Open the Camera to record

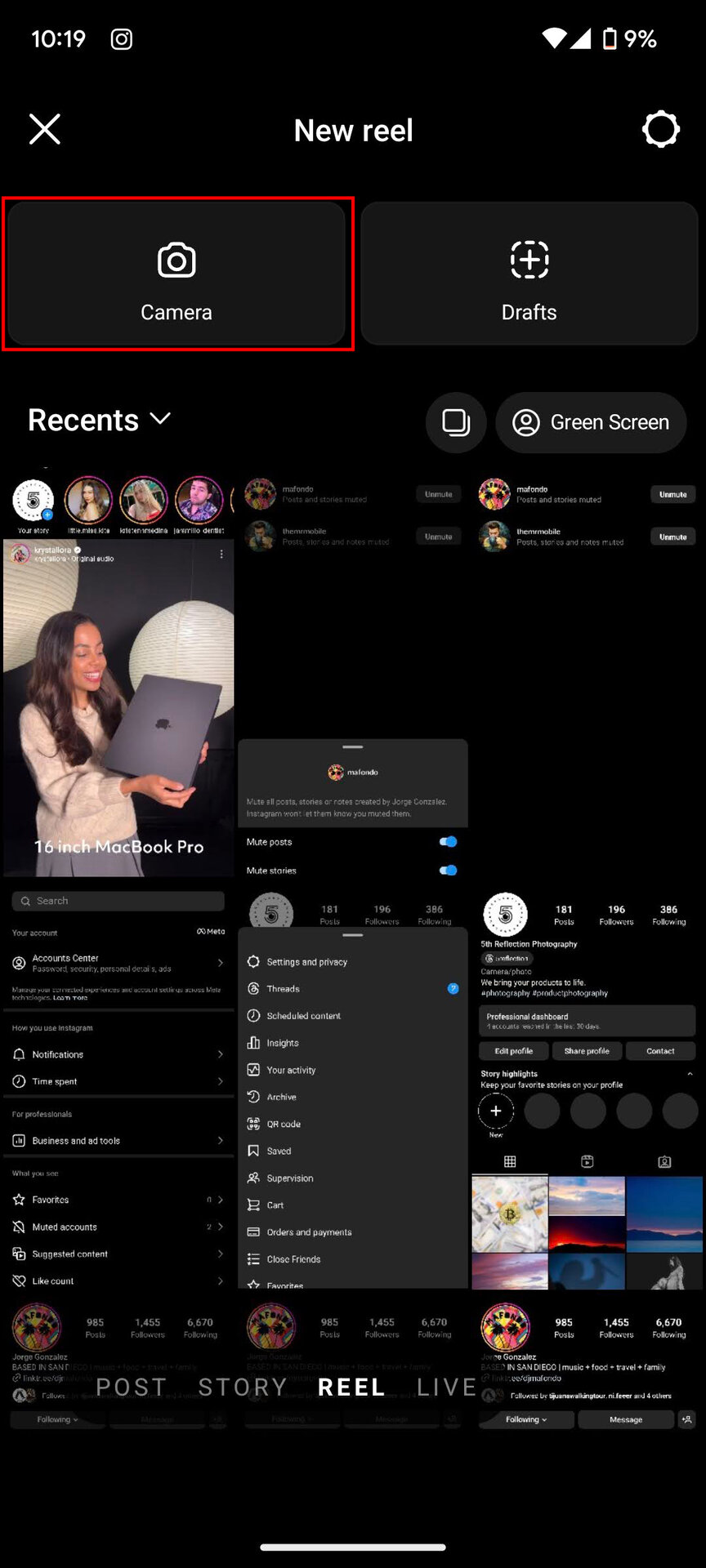point(176,274)
